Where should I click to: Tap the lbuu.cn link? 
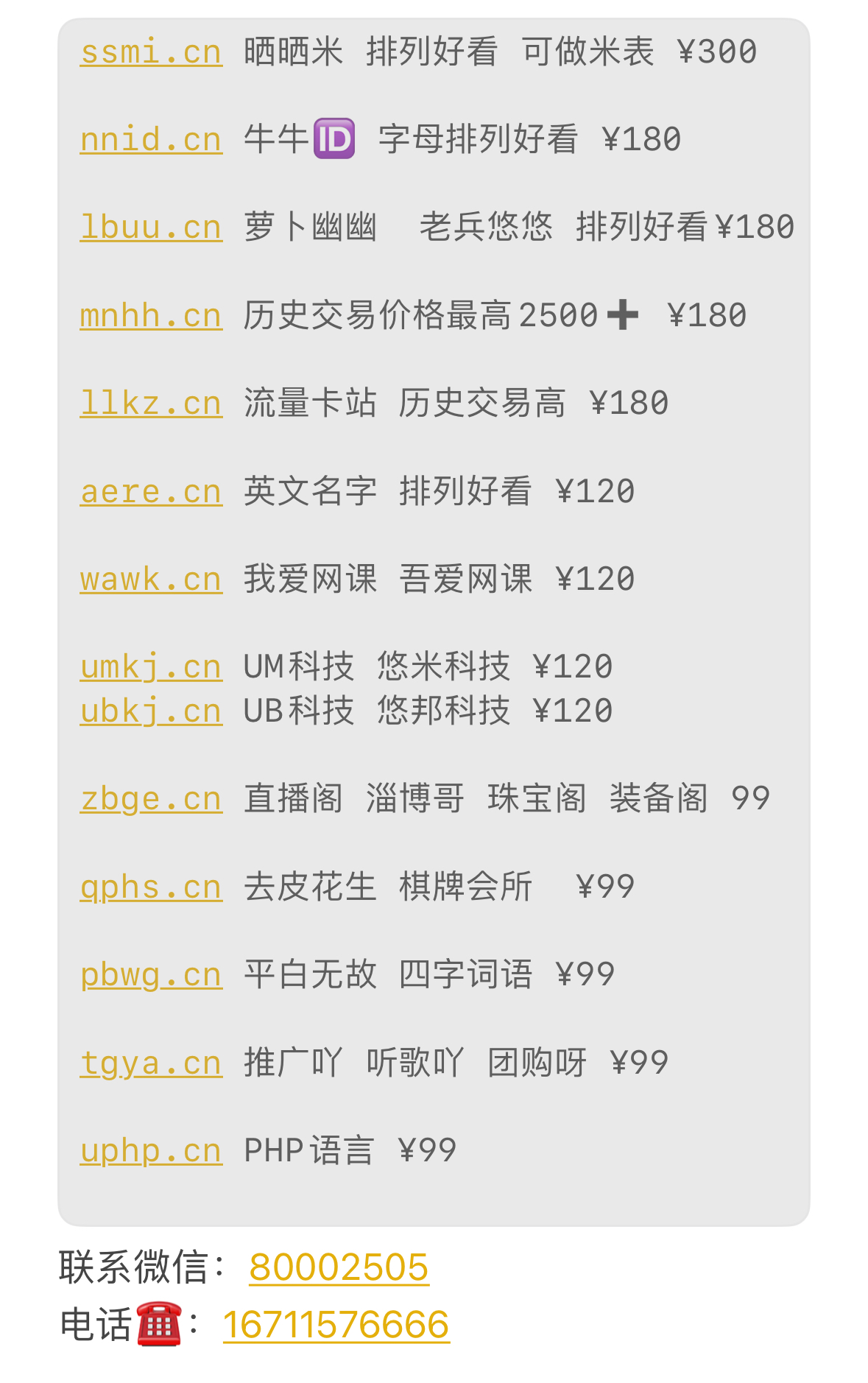151,228
